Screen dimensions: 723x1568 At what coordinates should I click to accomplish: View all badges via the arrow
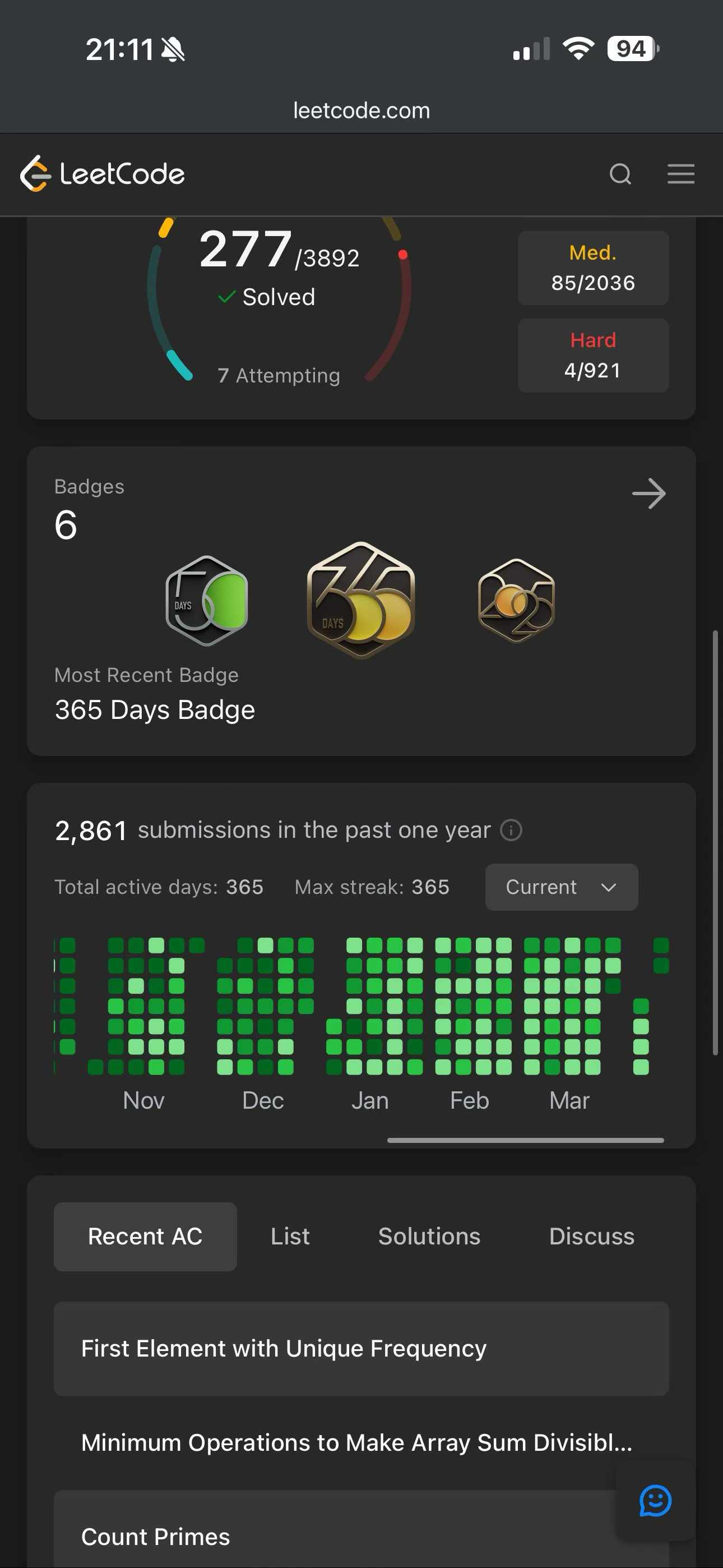coord(649,494)
